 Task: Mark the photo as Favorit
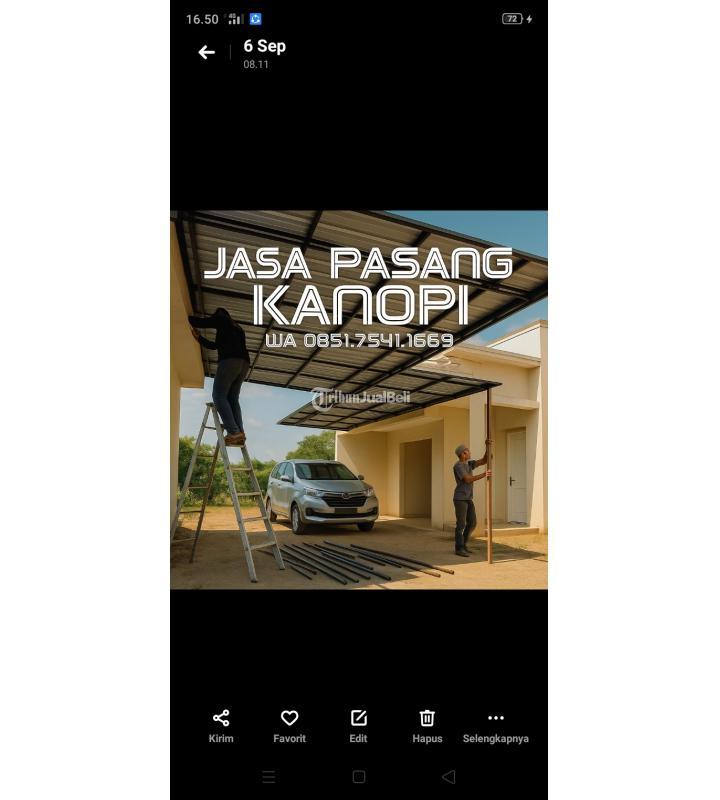pyautogui.click(x=289, y=726)
